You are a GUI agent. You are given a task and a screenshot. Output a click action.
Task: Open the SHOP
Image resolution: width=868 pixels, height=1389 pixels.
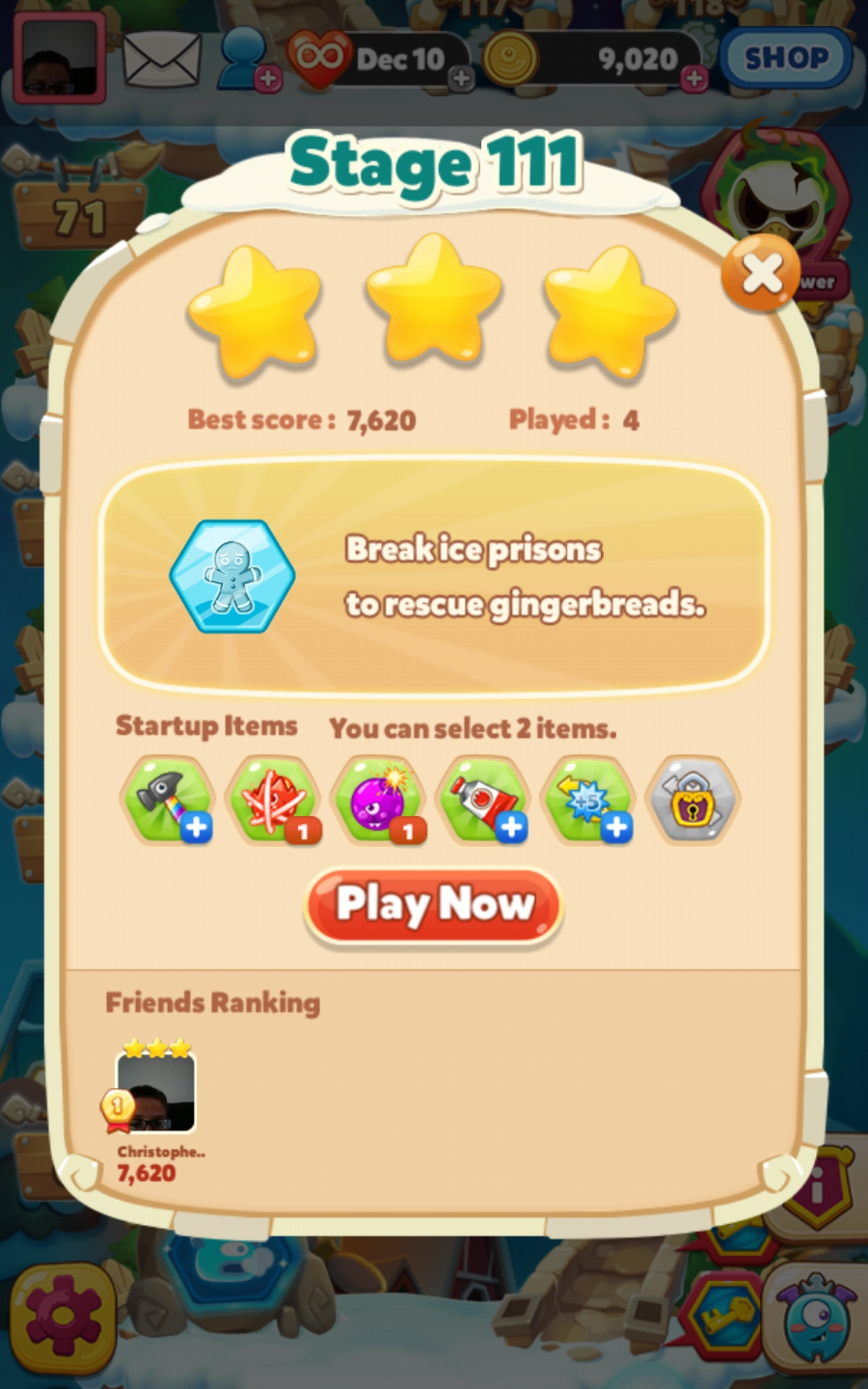click(786, 58)
